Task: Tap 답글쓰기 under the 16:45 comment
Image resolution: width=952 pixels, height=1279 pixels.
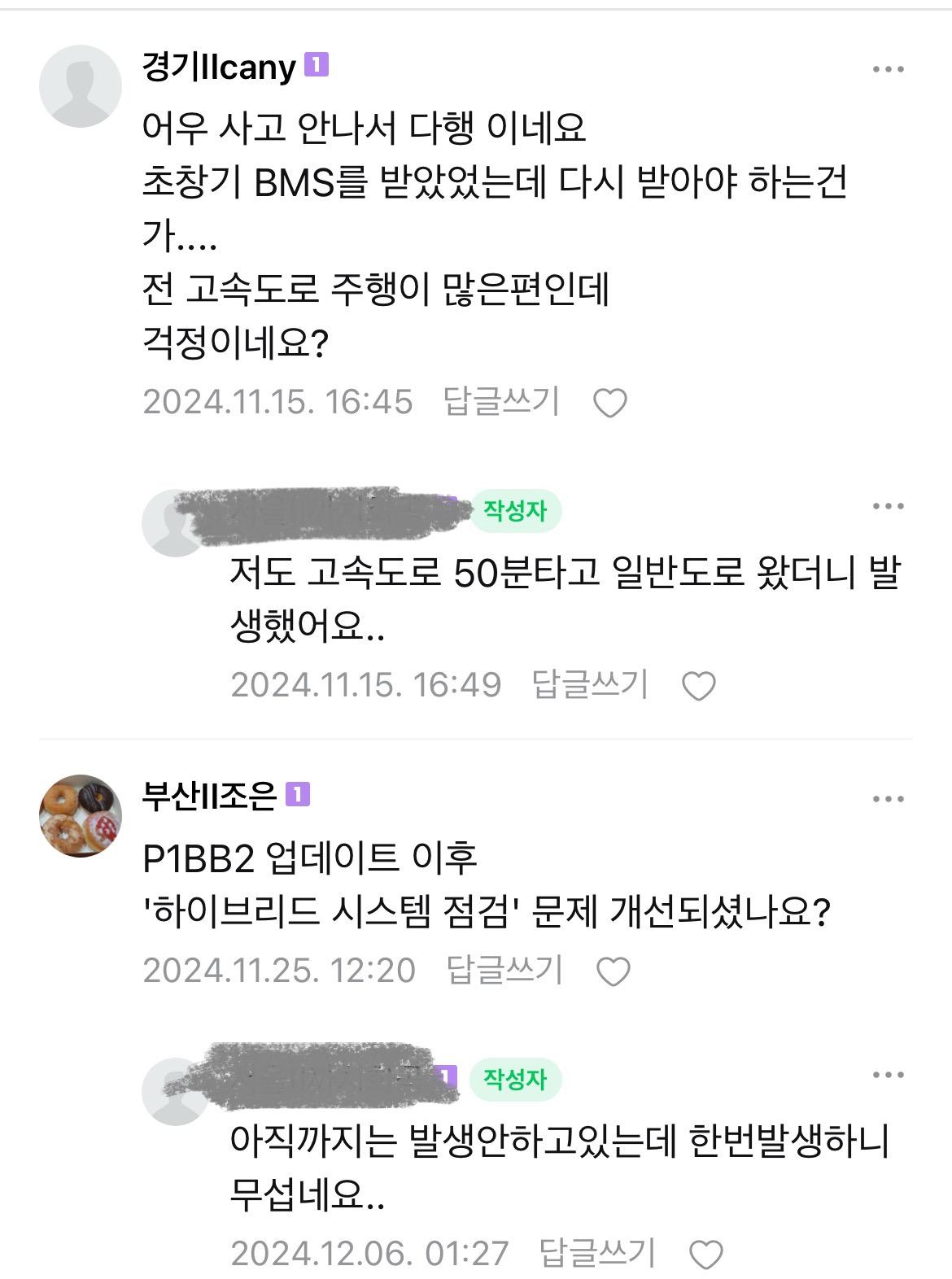Action: [x=501, y=401]
